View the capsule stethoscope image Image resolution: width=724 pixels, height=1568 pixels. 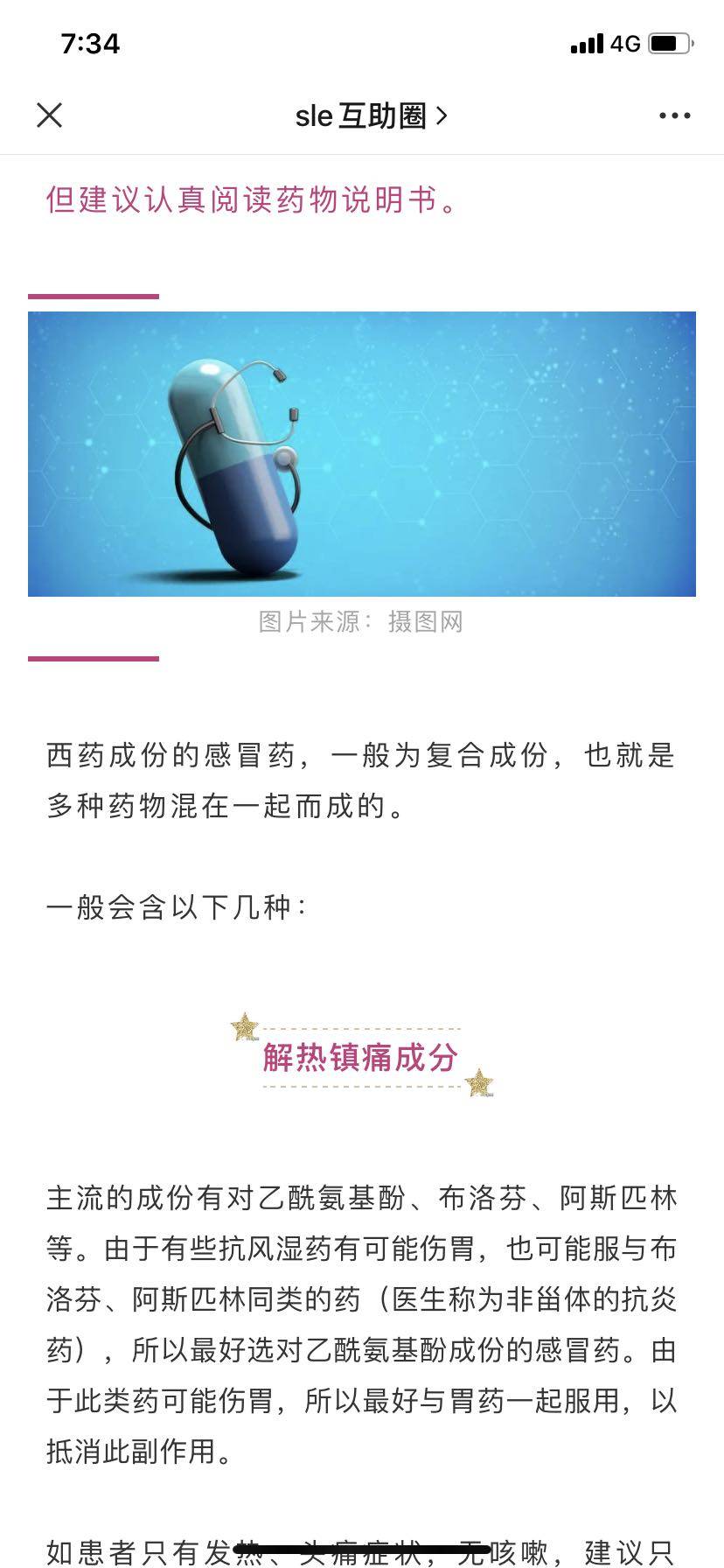(x=361, y=453)
